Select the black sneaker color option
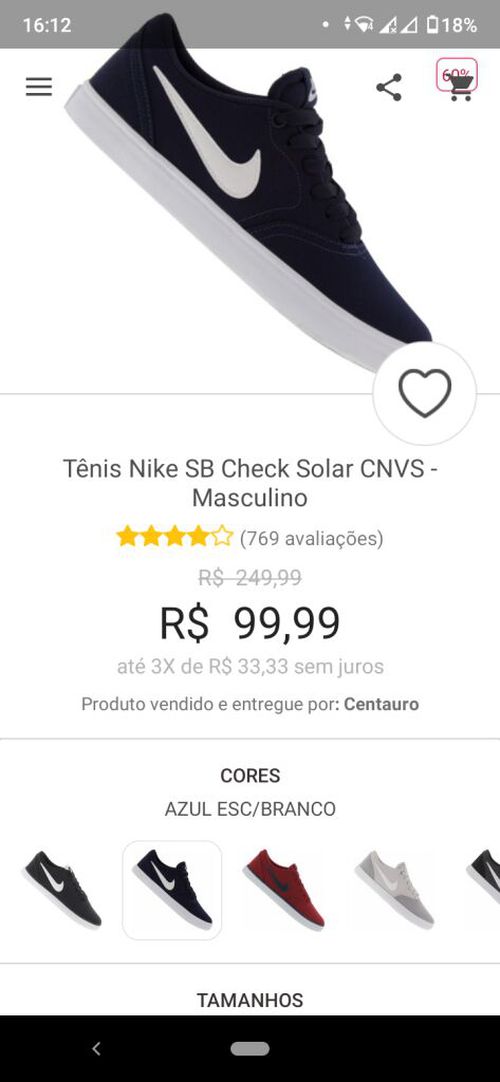This screenshot has width=500, height=1082. point(62,890)
